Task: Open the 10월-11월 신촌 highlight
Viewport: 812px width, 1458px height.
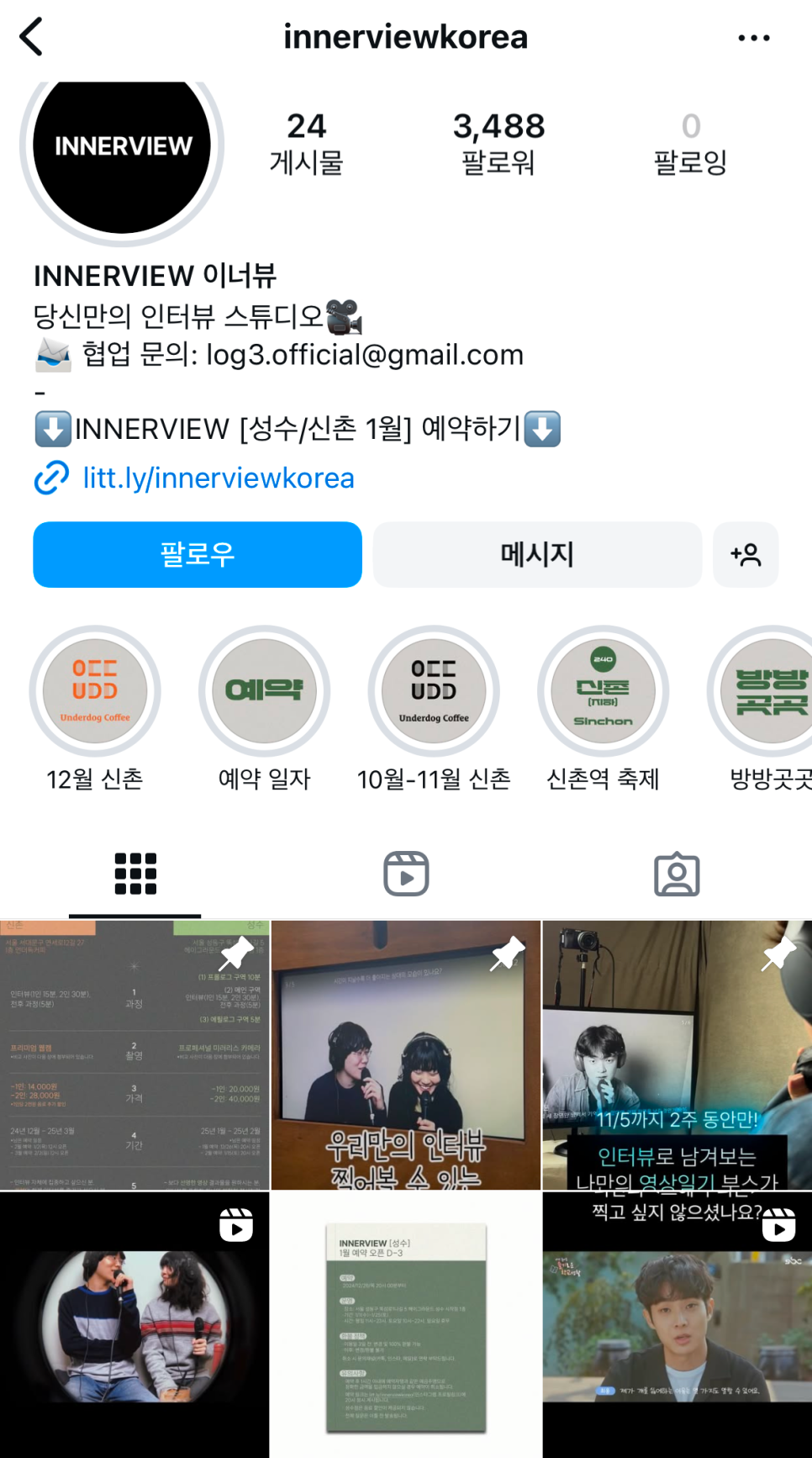Action: click(434, 691)
